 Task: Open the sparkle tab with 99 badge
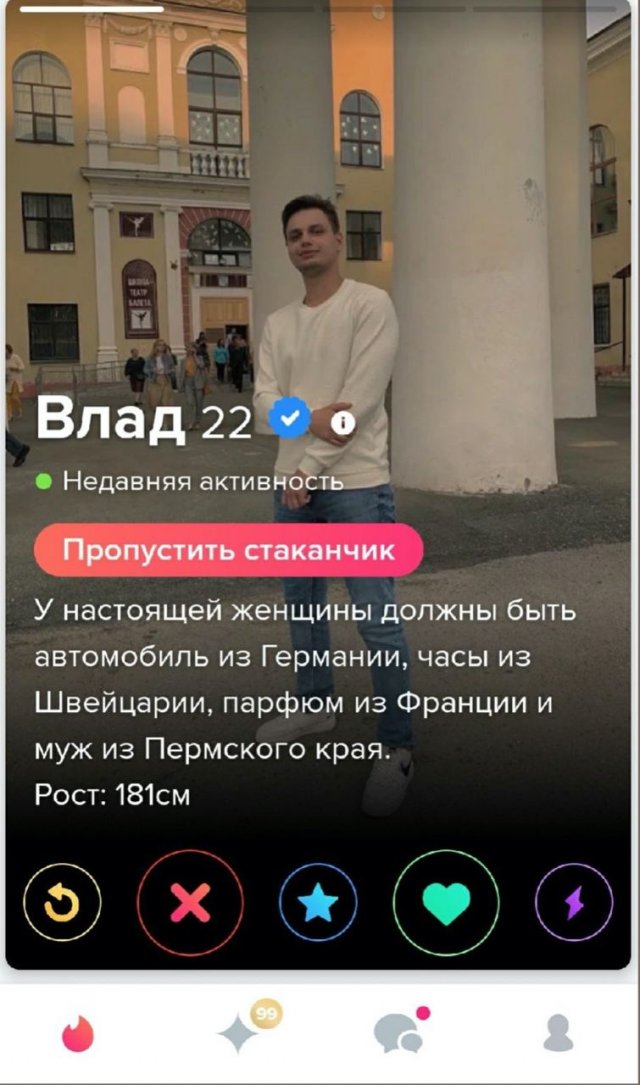coord(240,1033)
